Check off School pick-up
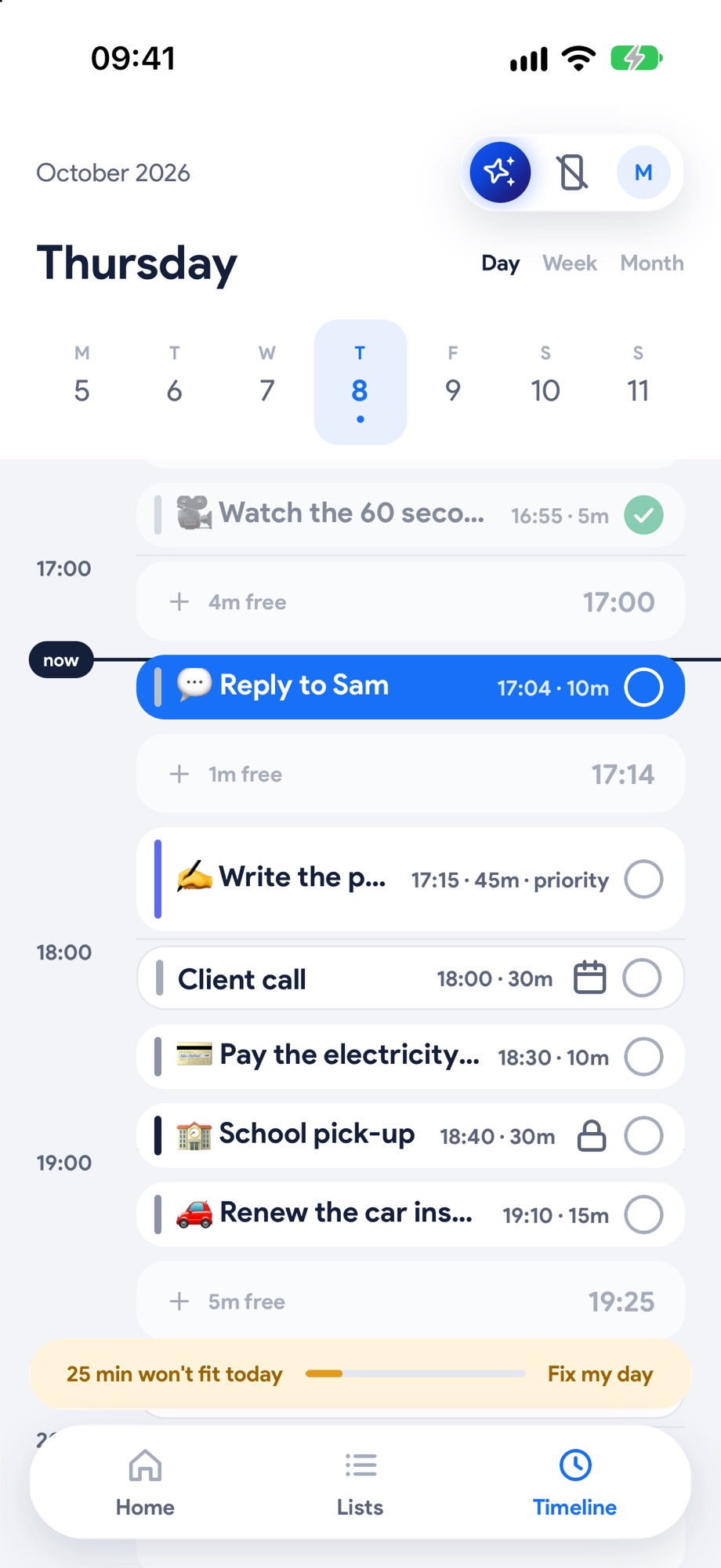721x1568 pixels. coord(644,1136)
